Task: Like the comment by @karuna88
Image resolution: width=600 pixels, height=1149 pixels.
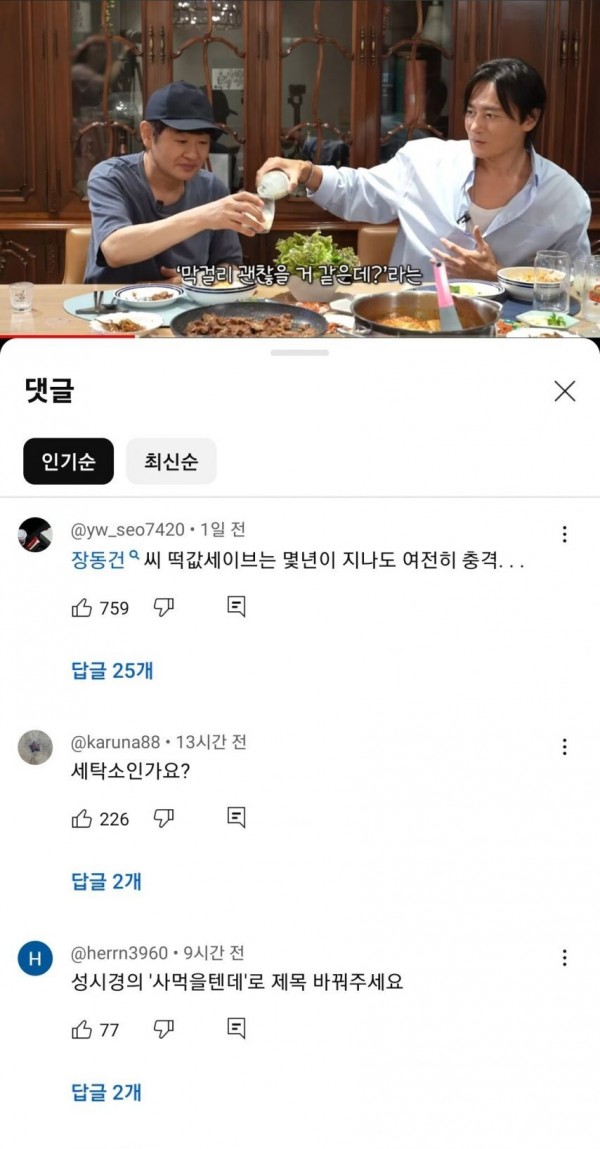Action: pos(82,818)
